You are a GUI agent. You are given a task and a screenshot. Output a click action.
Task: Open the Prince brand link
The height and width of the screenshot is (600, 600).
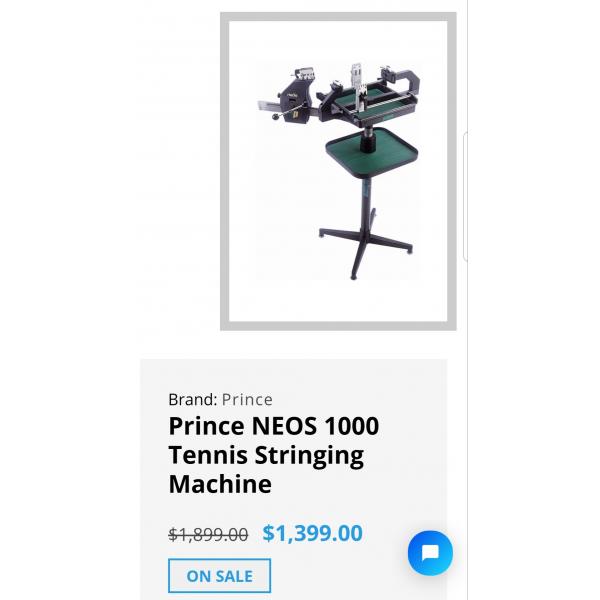pyautogui.click(x=247, y=399)
